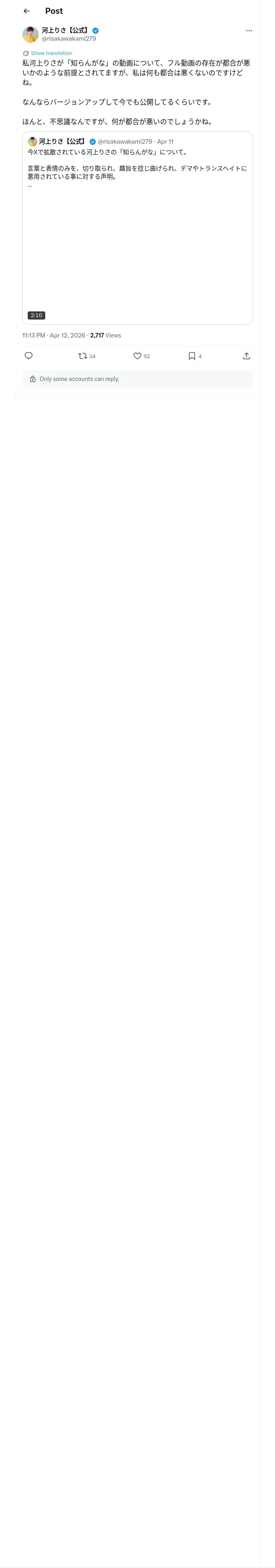The width and height of the screenshot is (275, 1568).
Task: Open the post's more options menu
Action: click(x=249, y=31)
